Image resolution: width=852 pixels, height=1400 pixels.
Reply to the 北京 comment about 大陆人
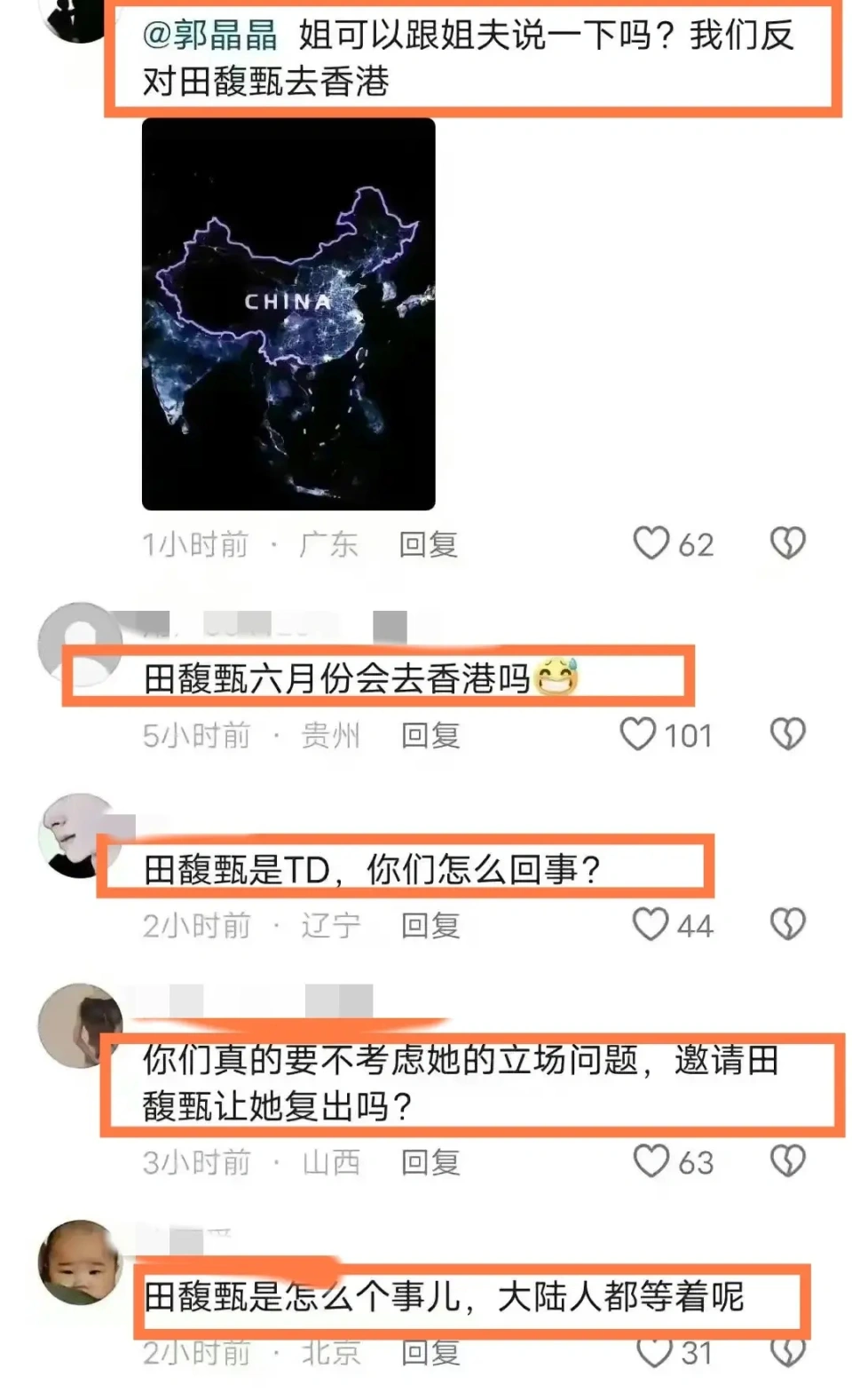(430, 1353)
